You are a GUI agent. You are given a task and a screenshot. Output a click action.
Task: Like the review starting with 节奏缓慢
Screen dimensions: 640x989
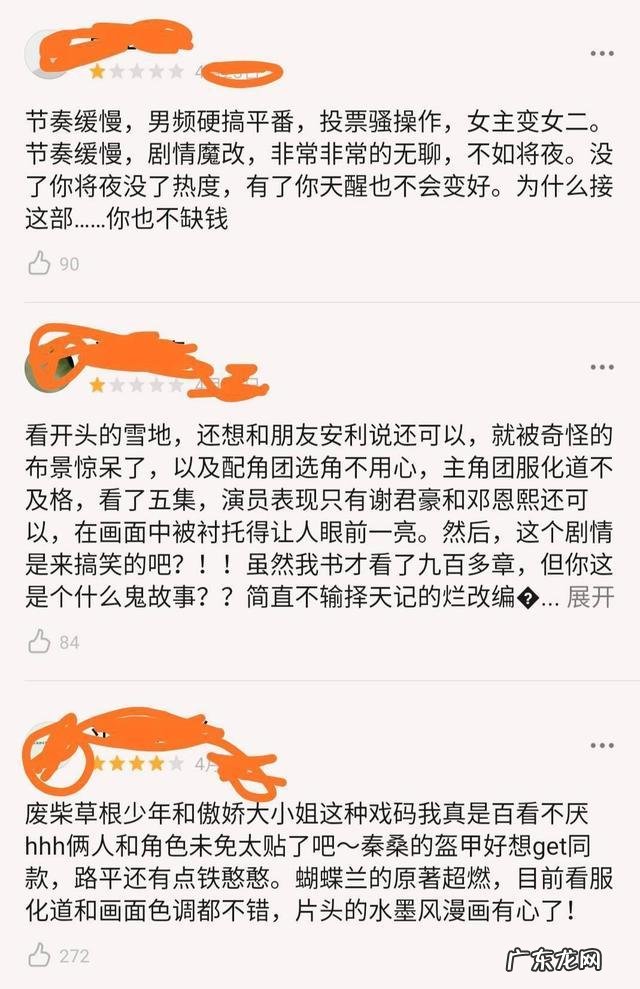(40, 264)
